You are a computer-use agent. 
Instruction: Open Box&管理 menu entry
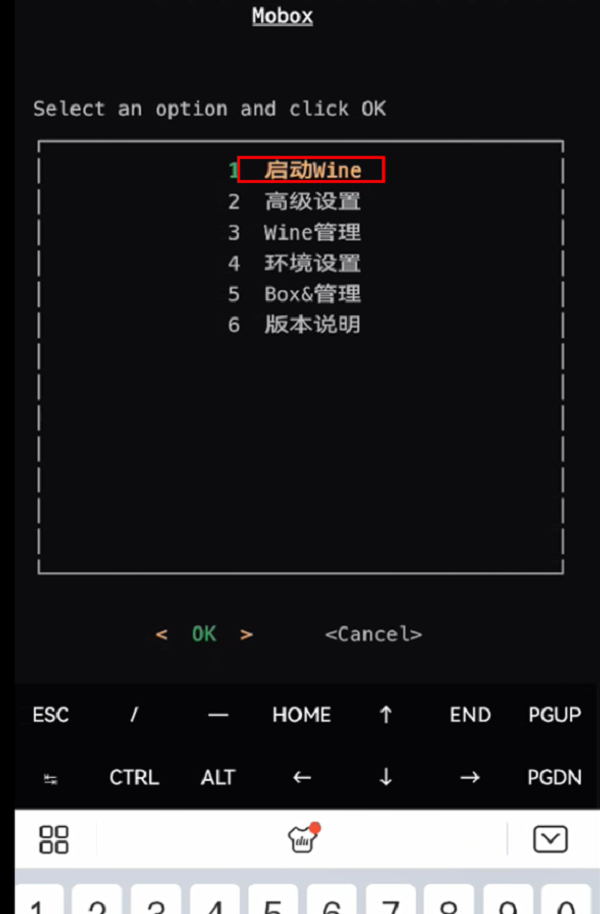311,294
